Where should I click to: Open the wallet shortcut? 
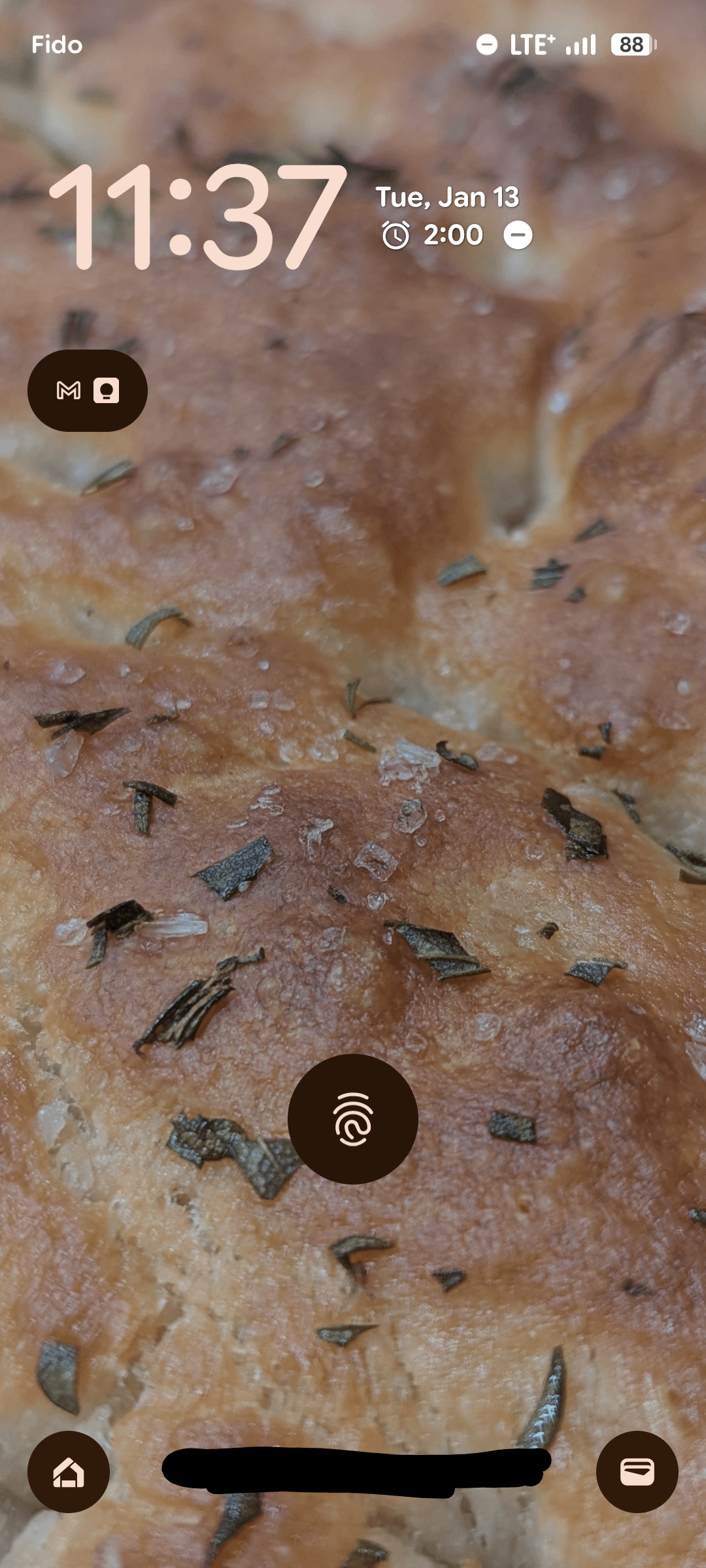(x=637, y=1472)
